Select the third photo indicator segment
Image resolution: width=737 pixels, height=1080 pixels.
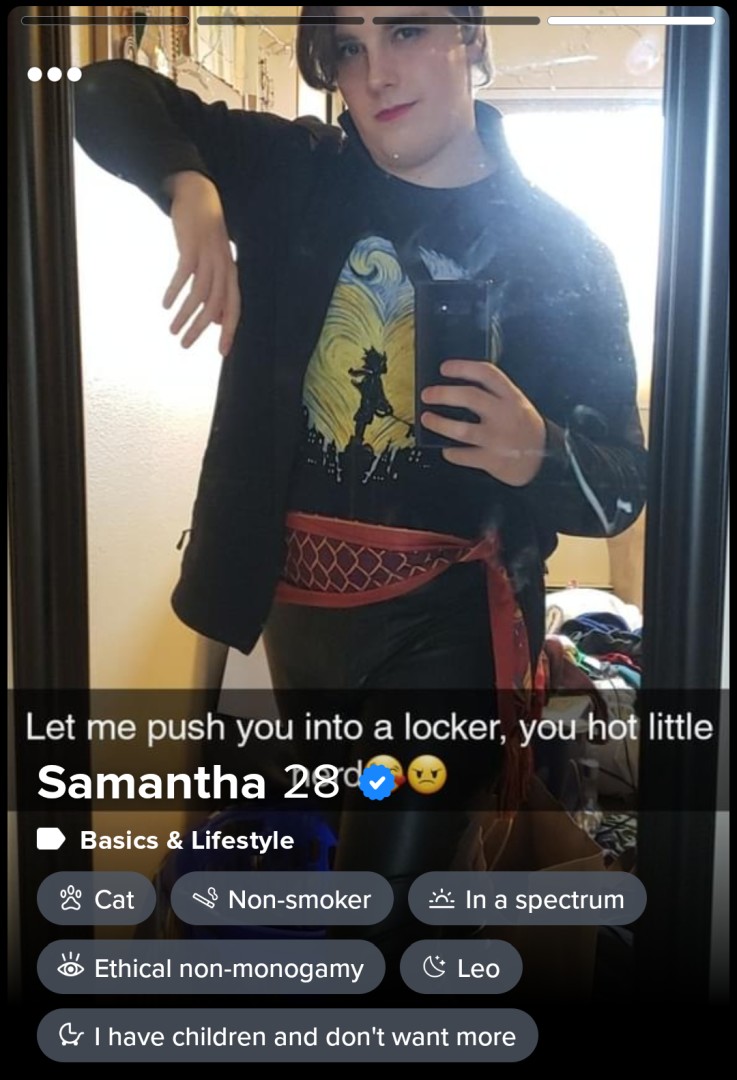[456, 20]
